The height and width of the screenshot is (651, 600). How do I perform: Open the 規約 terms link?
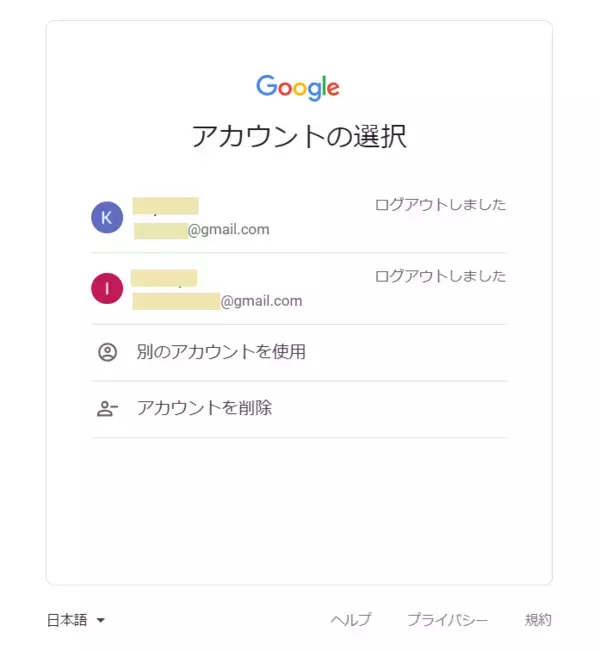point(538,620)
